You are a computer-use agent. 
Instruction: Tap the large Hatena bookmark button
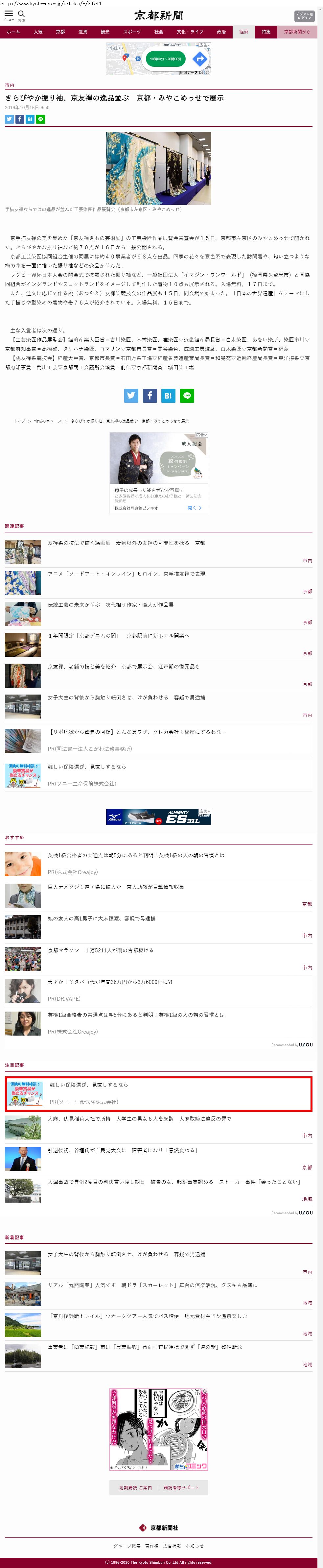(168, 395)
